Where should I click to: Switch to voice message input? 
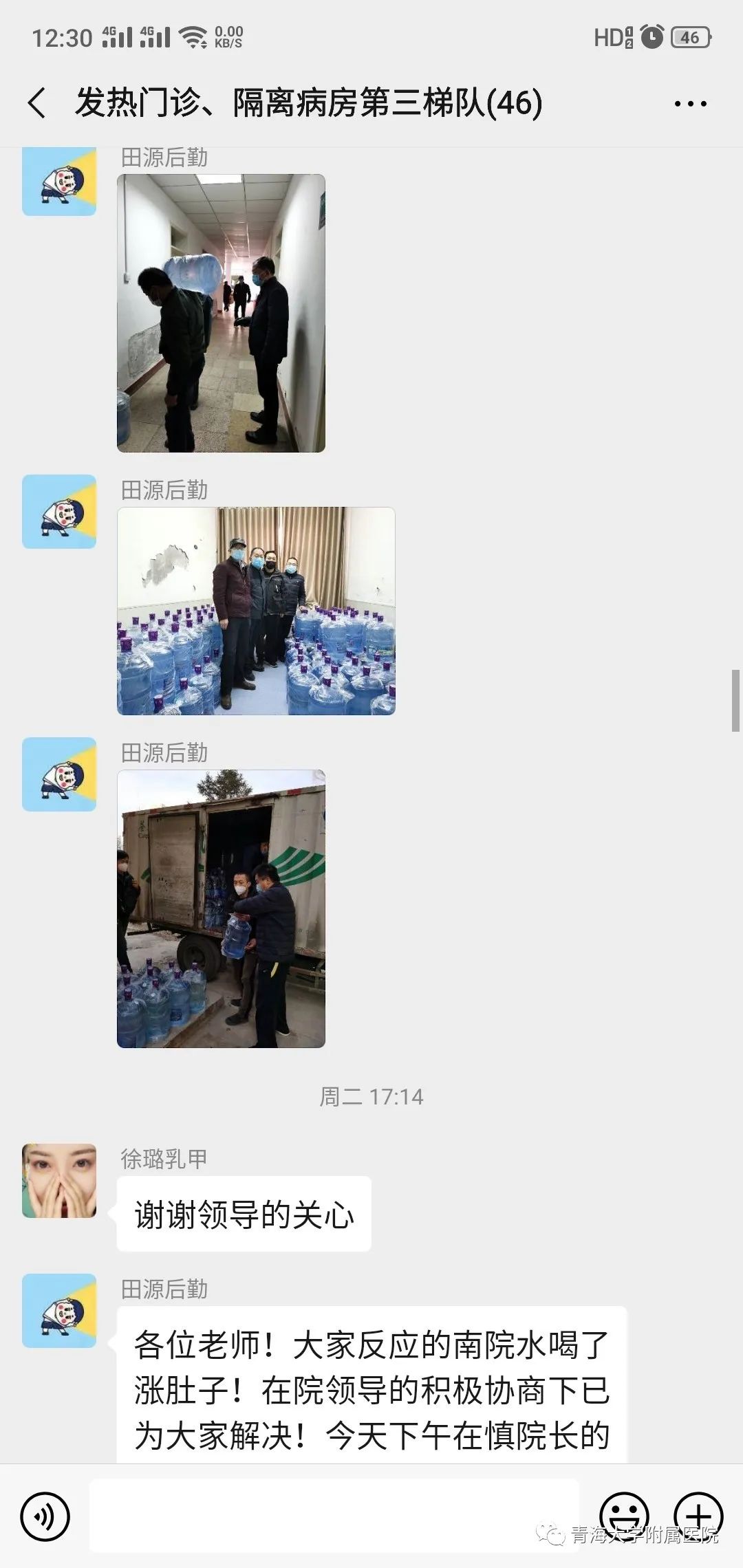pyautogui.click(x=45, y=1516)
